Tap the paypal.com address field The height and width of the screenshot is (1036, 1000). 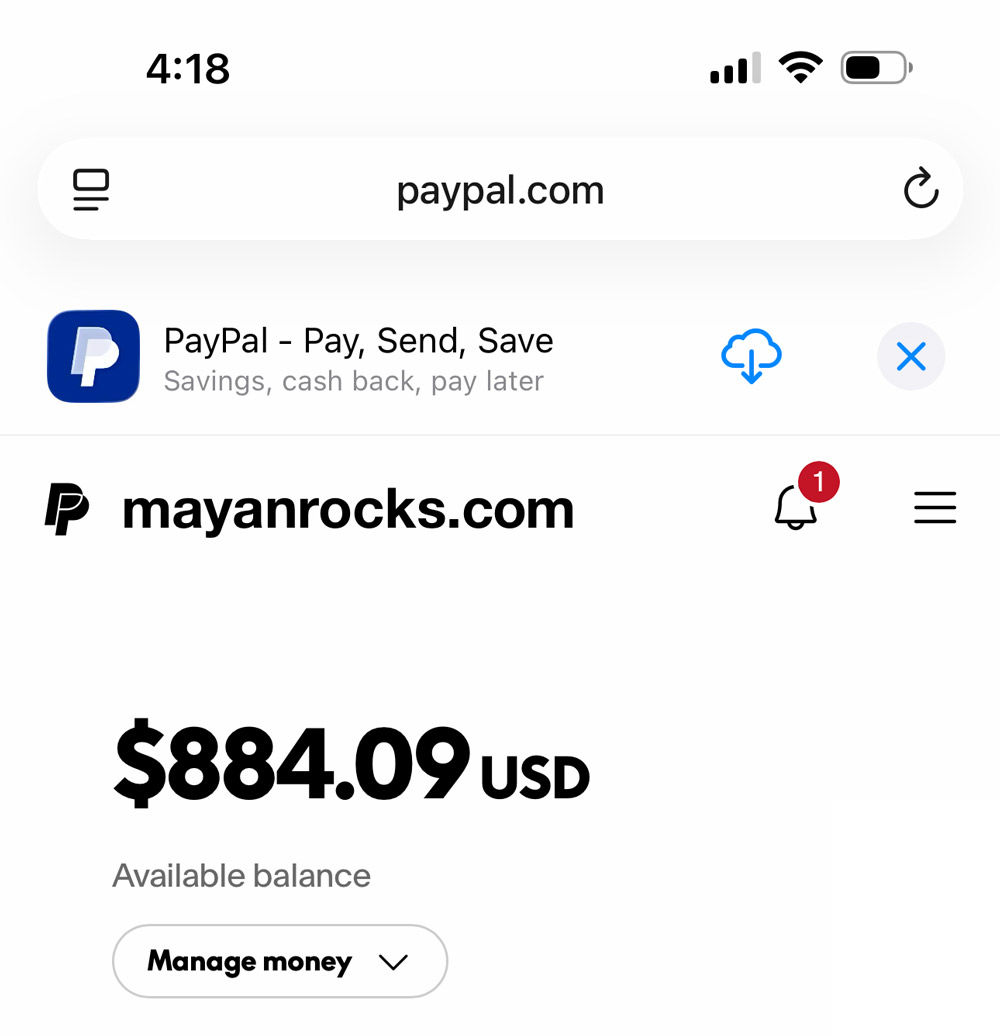point(500,190)
